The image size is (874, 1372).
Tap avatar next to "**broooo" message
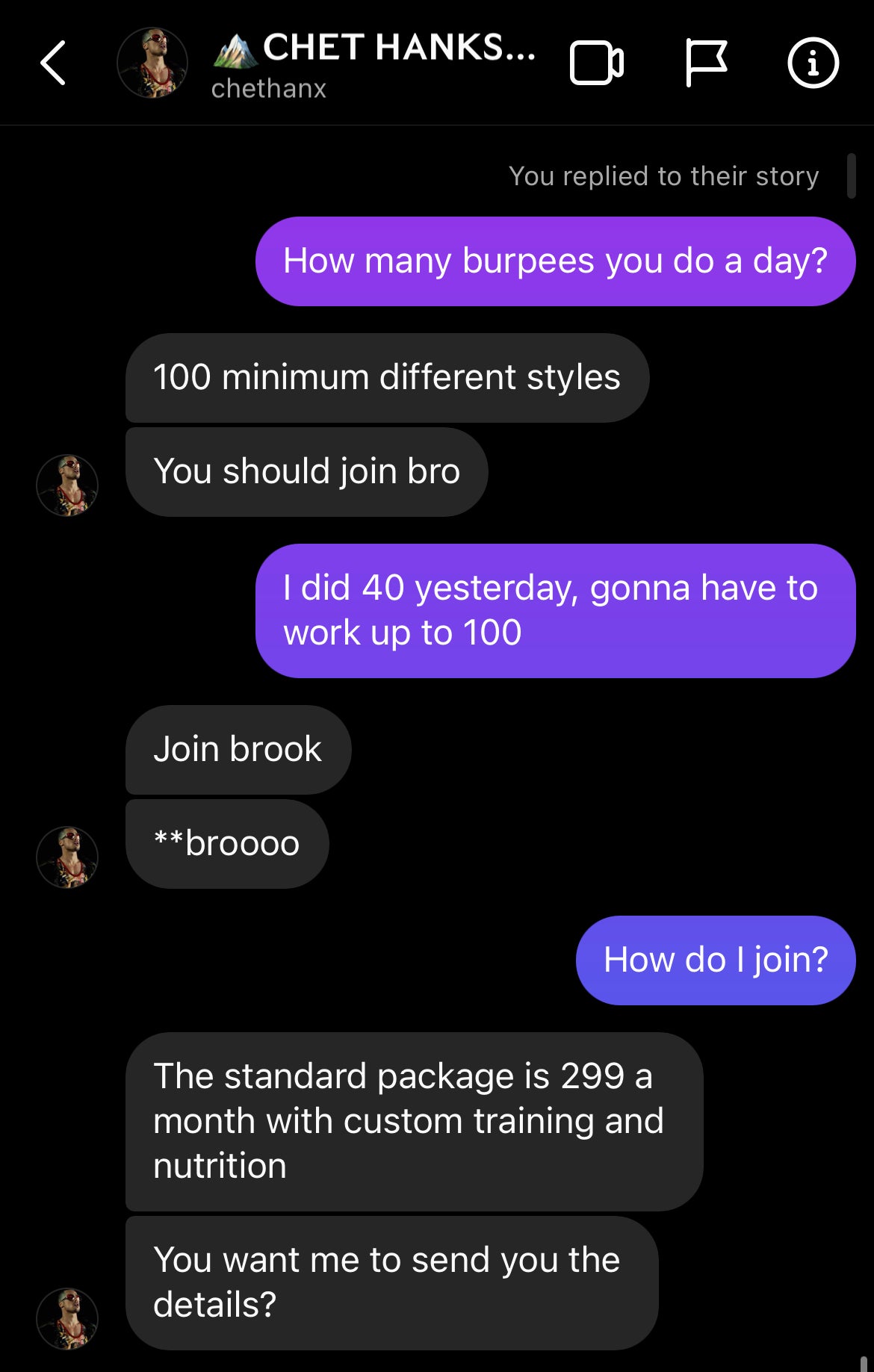tap(67, 857)
